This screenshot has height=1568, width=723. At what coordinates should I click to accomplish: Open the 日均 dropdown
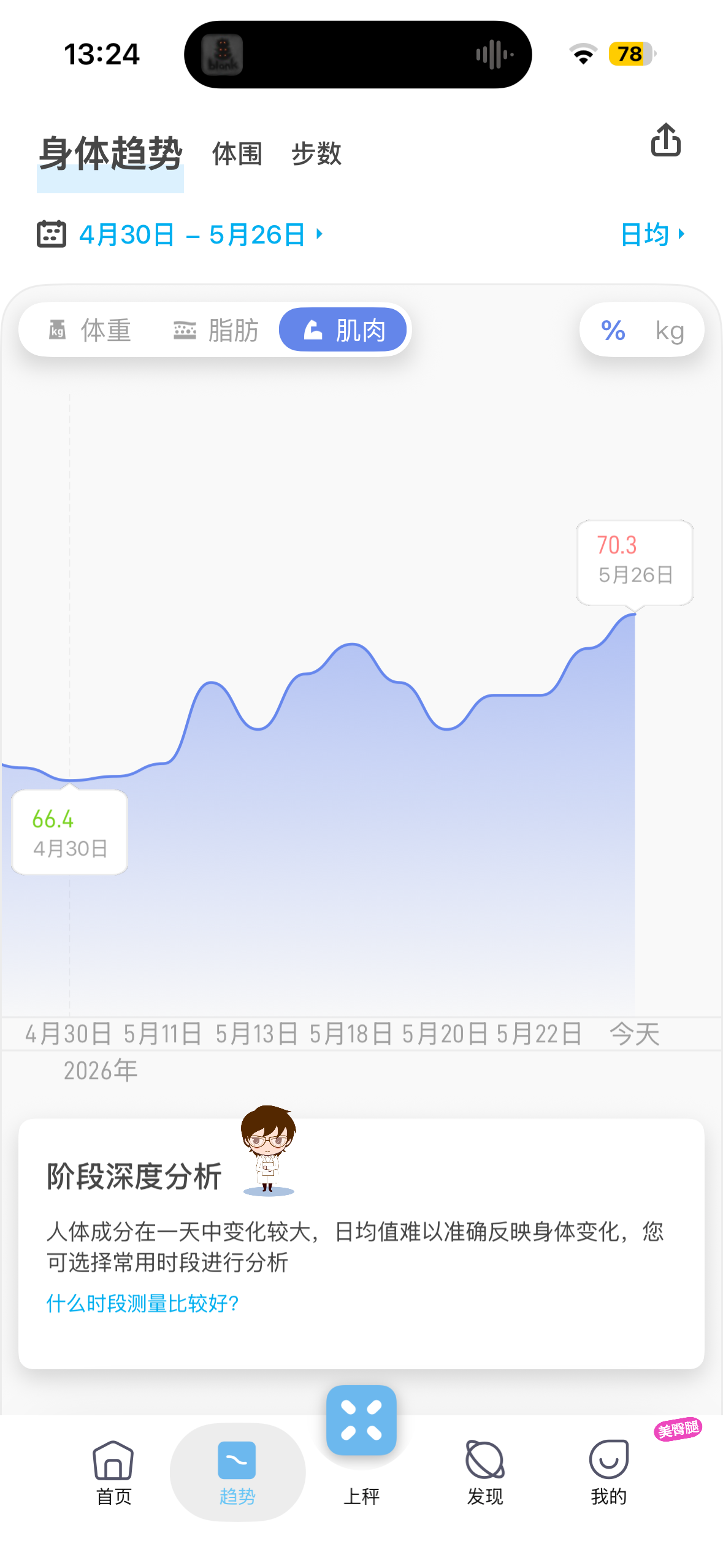652,234
